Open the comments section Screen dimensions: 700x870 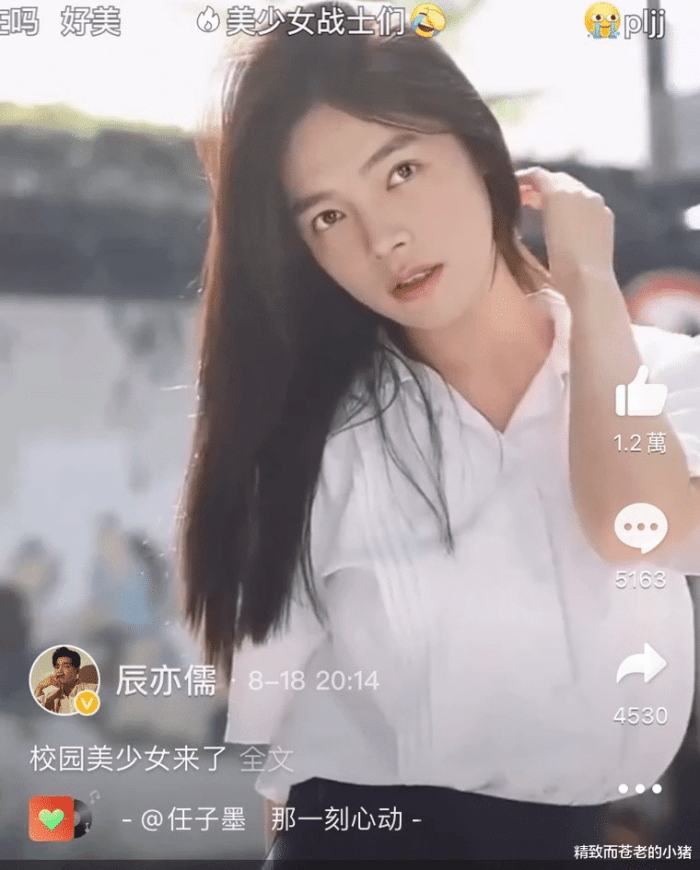click(640, 528)
